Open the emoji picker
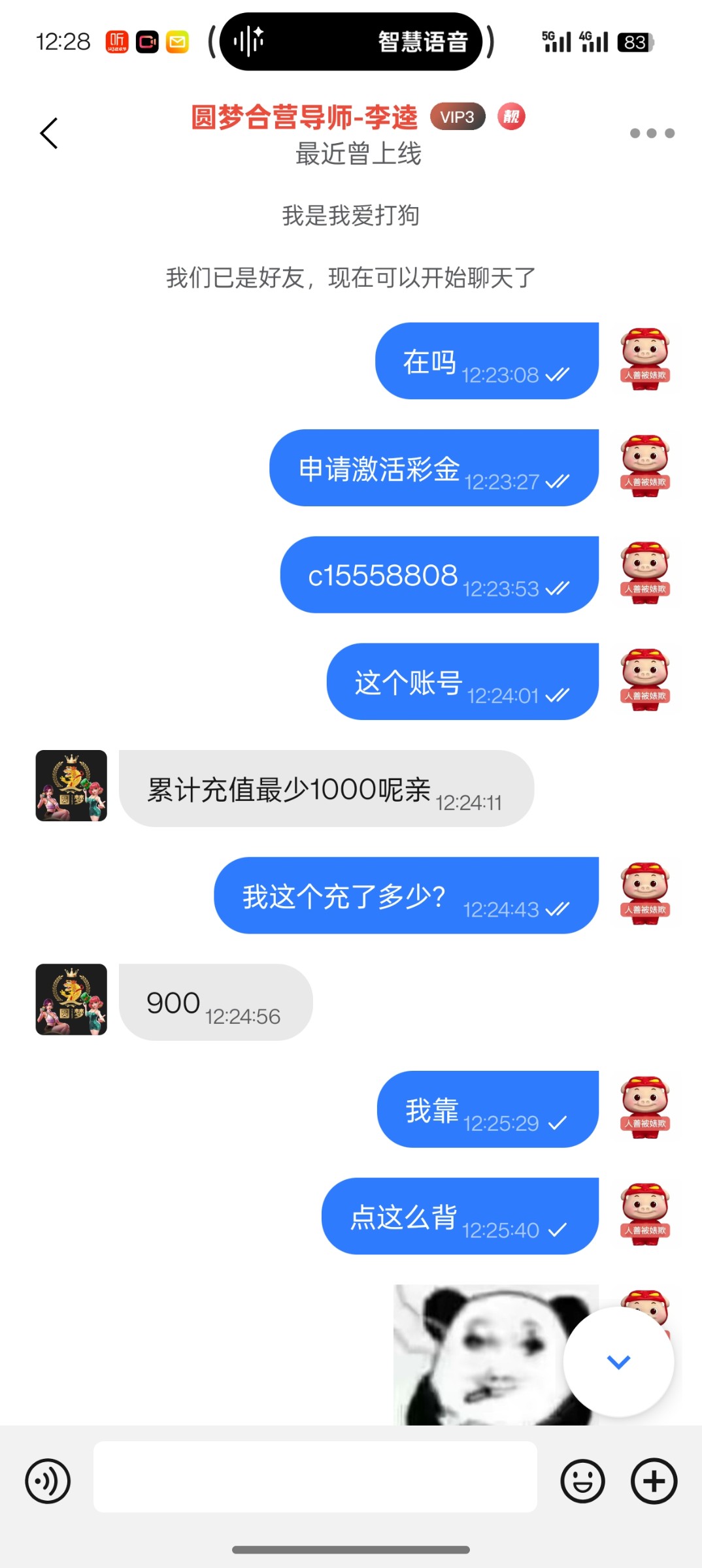 (x=582, y=1480)
